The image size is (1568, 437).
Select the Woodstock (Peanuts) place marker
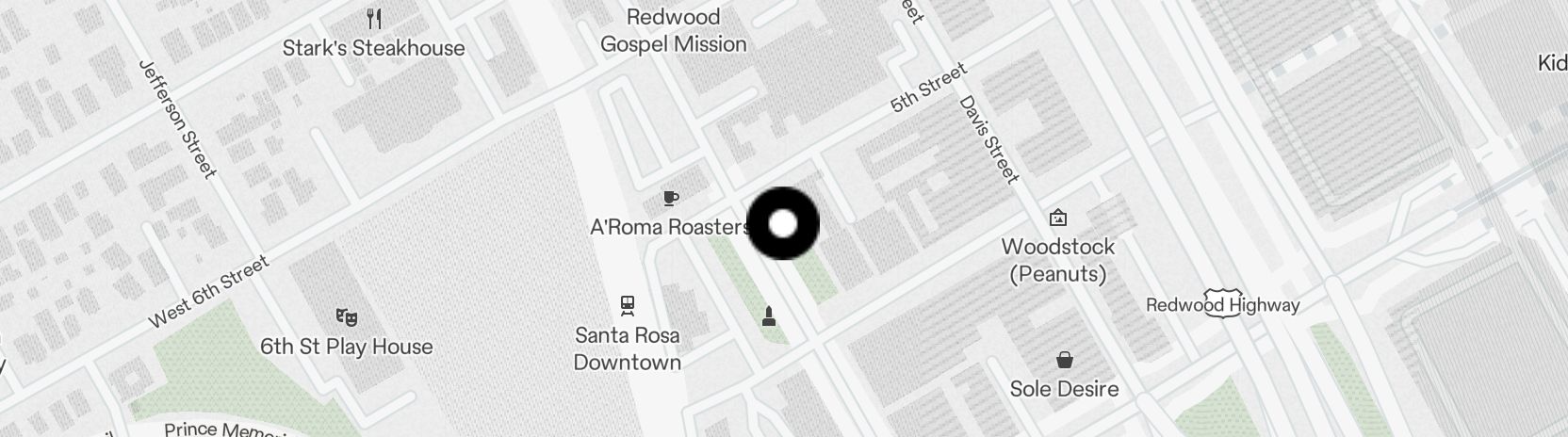pos(1058,218)
